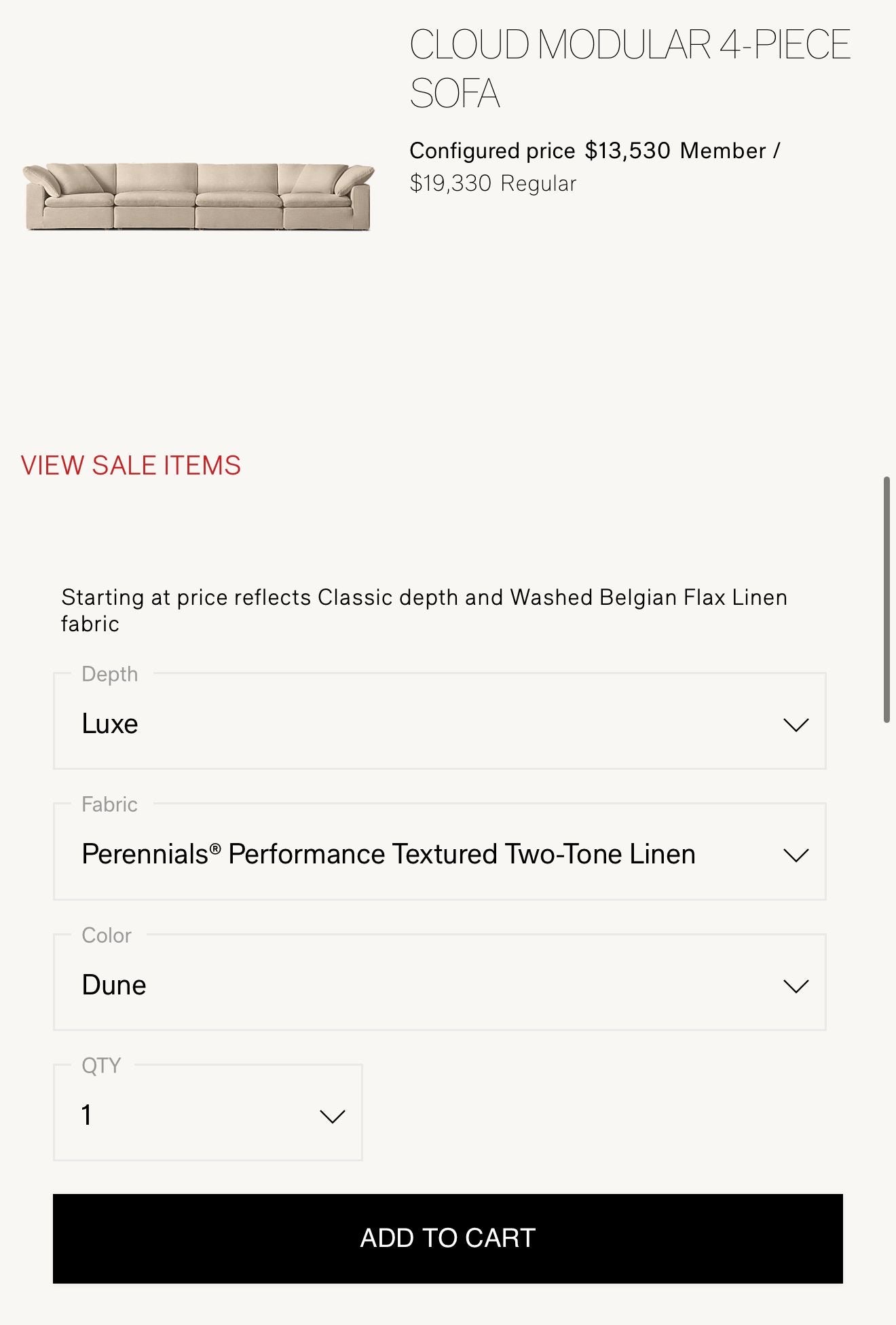Tap the Add to Cart button

[x=447, y=1238]
